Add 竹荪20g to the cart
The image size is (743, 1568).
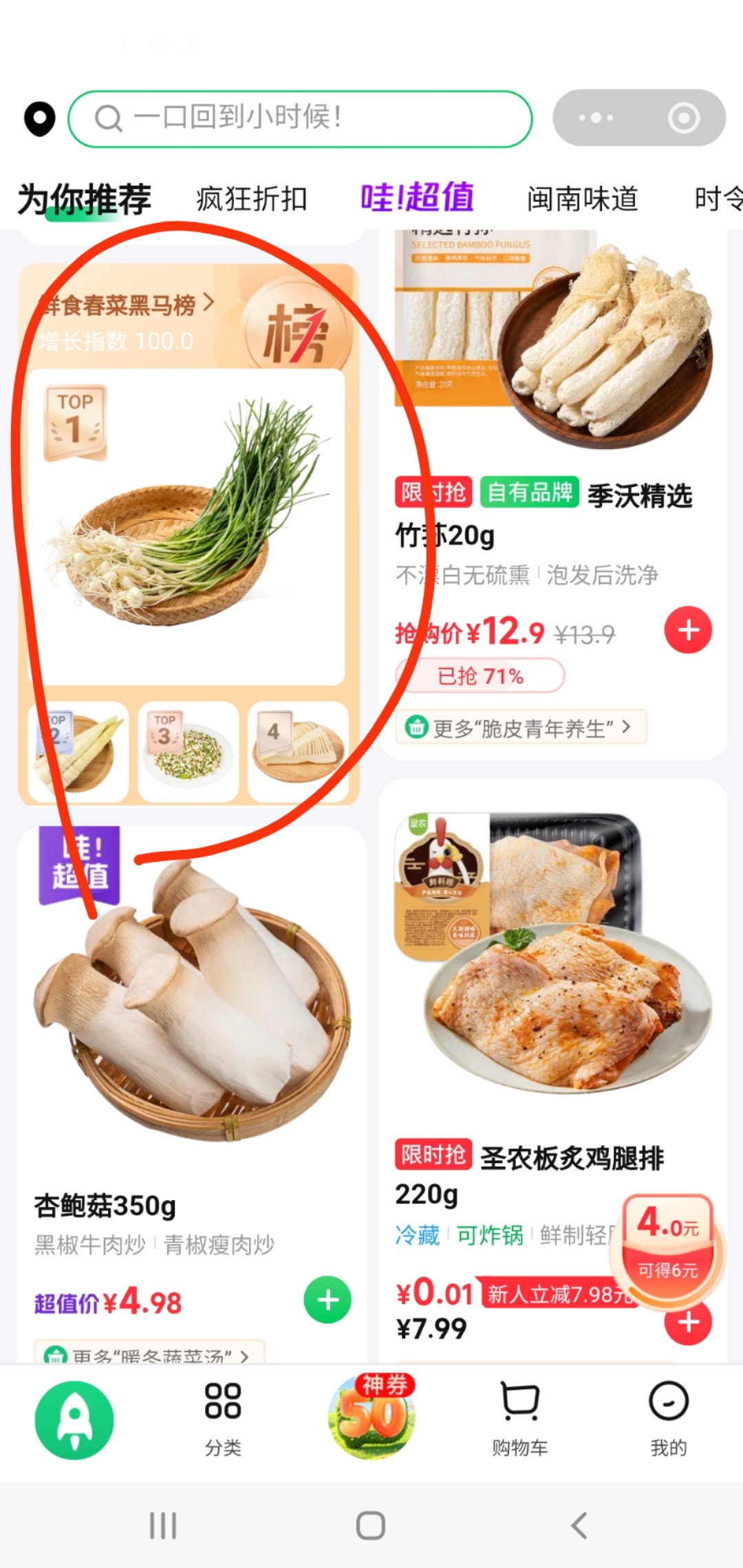click(x=688, y=630)
